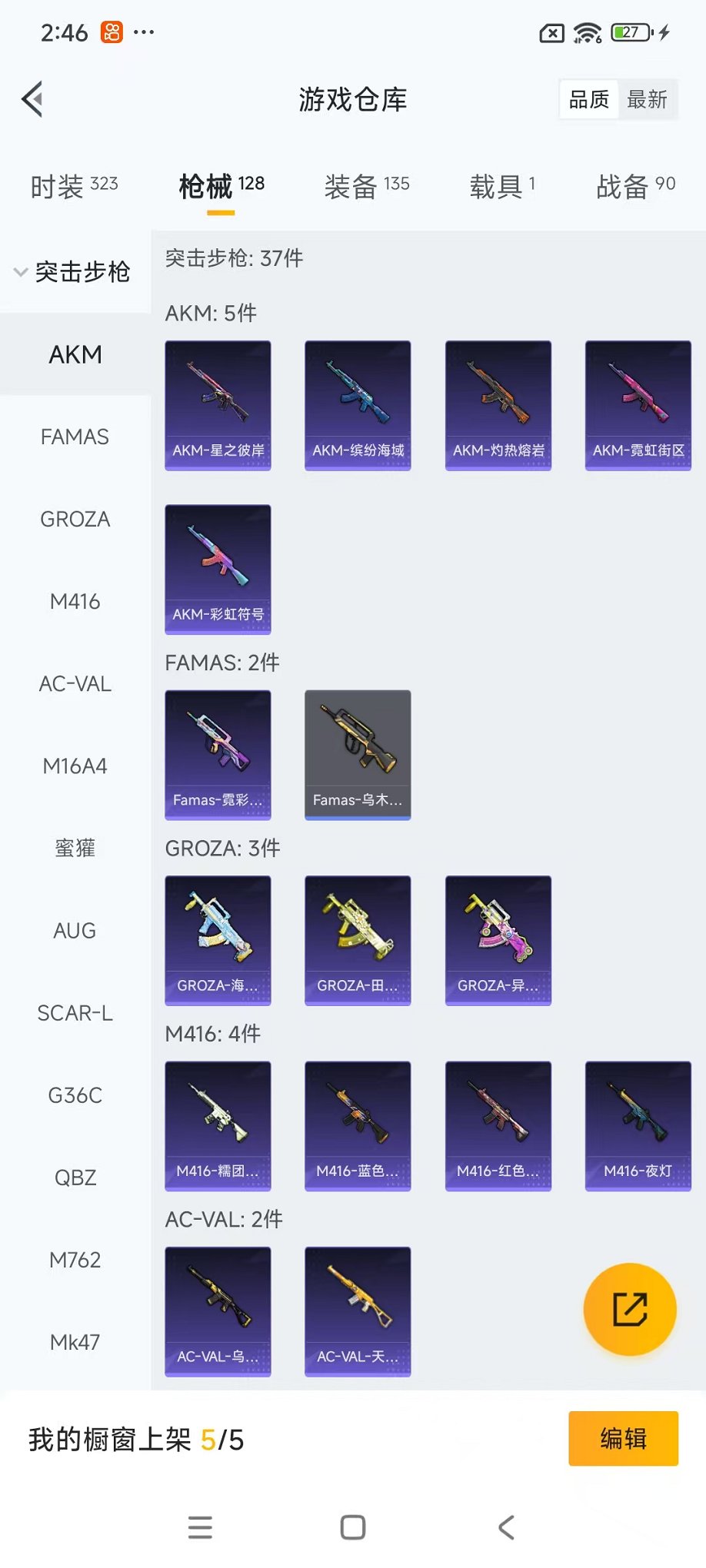
Task: Tap the system home button
Action: (x=353, y=1527)
